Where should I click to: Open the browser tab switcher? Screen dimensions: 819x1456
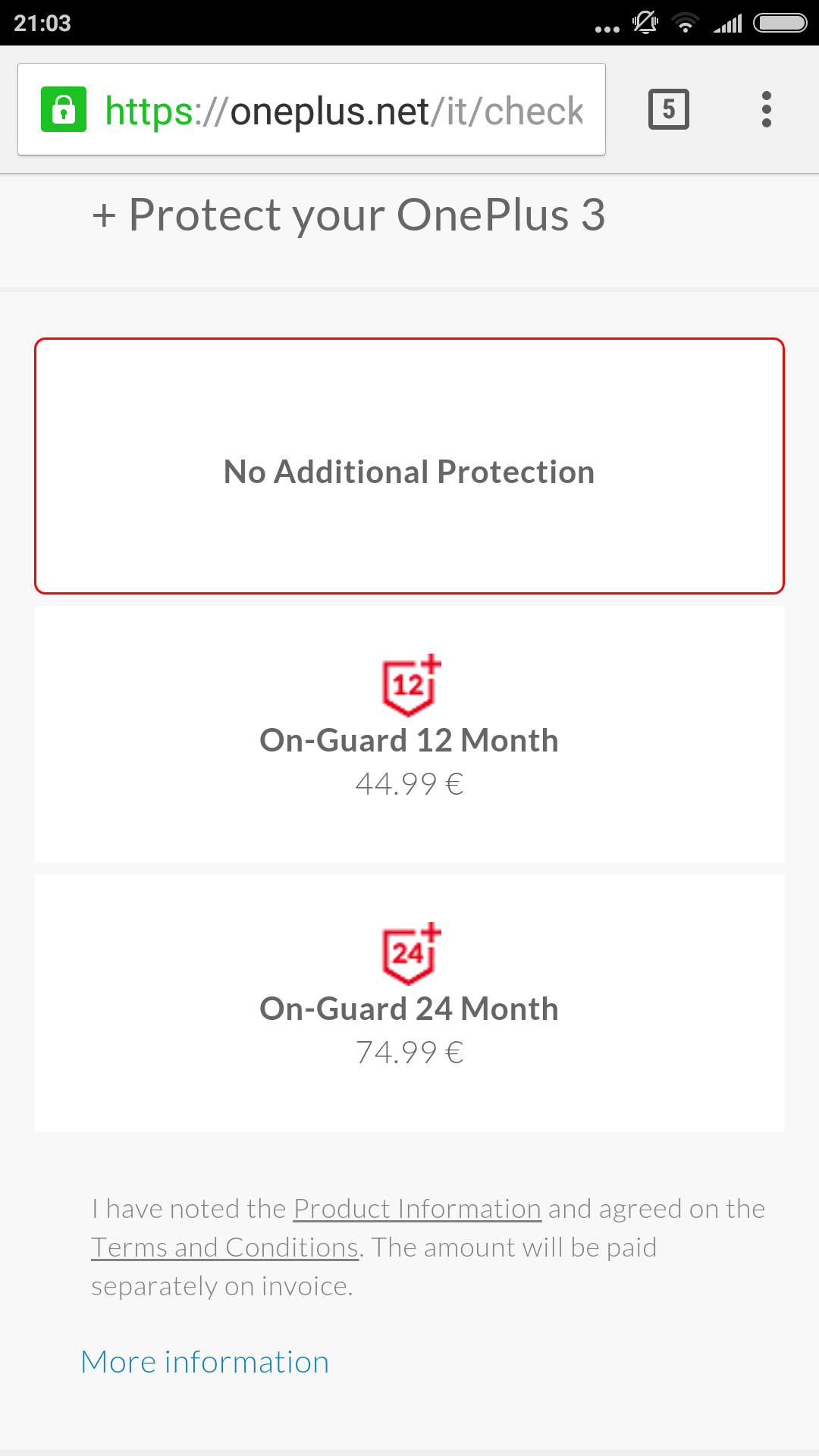[x=668, y=109]
